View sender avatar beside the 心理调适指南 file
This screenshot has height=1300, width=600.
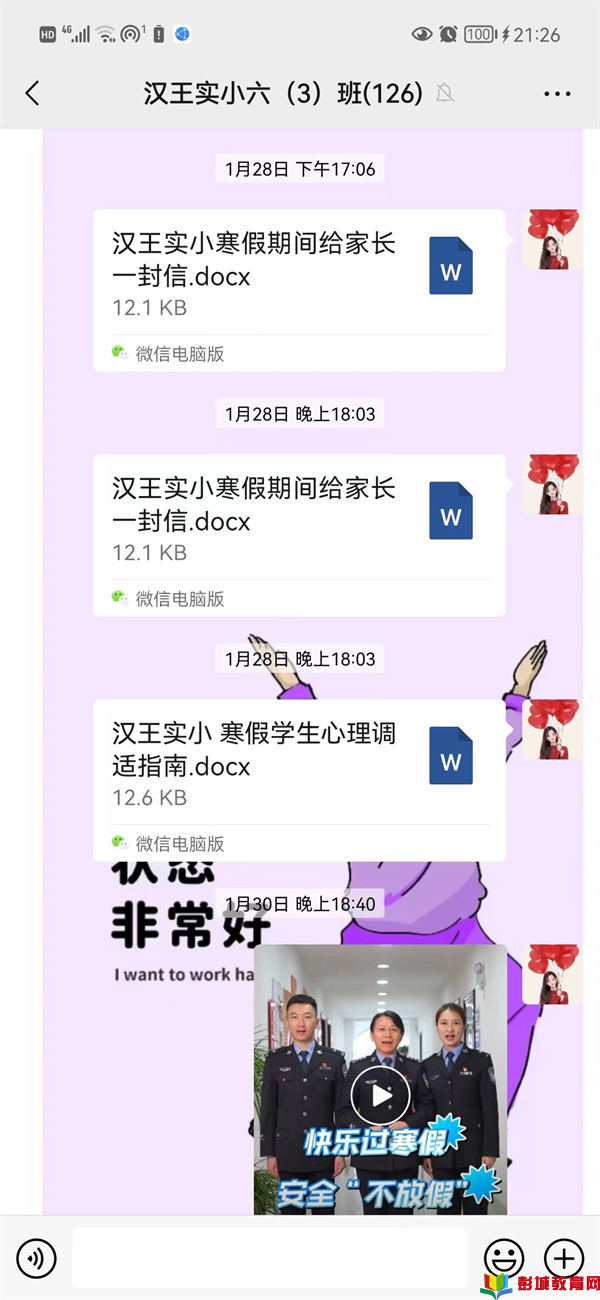coord(551,729)
